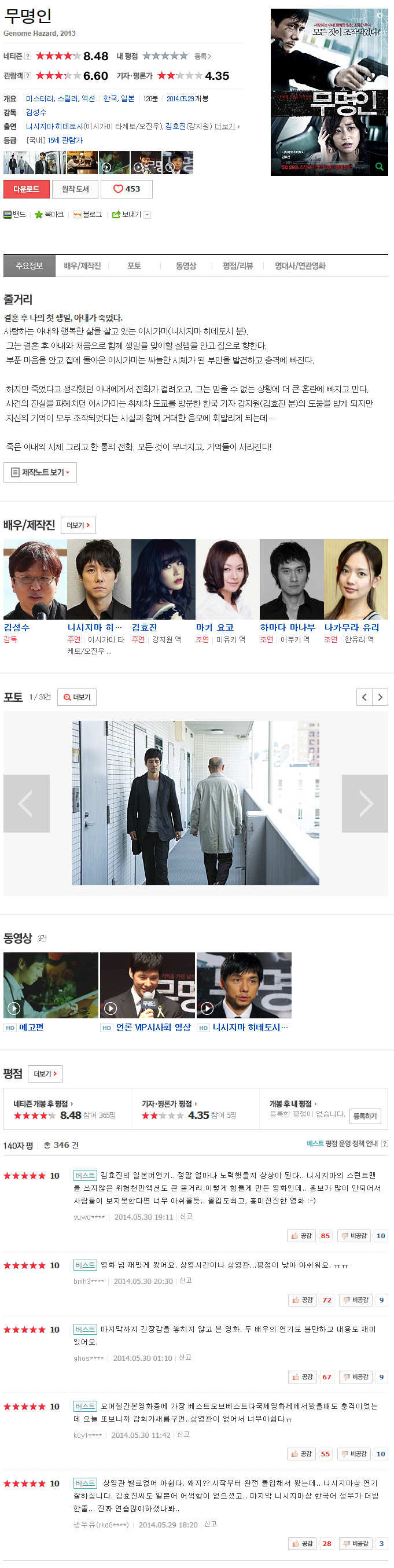Switch to the 배우/제작진 tab
The height and width of the screenshot is (1568, 394).
[82, 266]
